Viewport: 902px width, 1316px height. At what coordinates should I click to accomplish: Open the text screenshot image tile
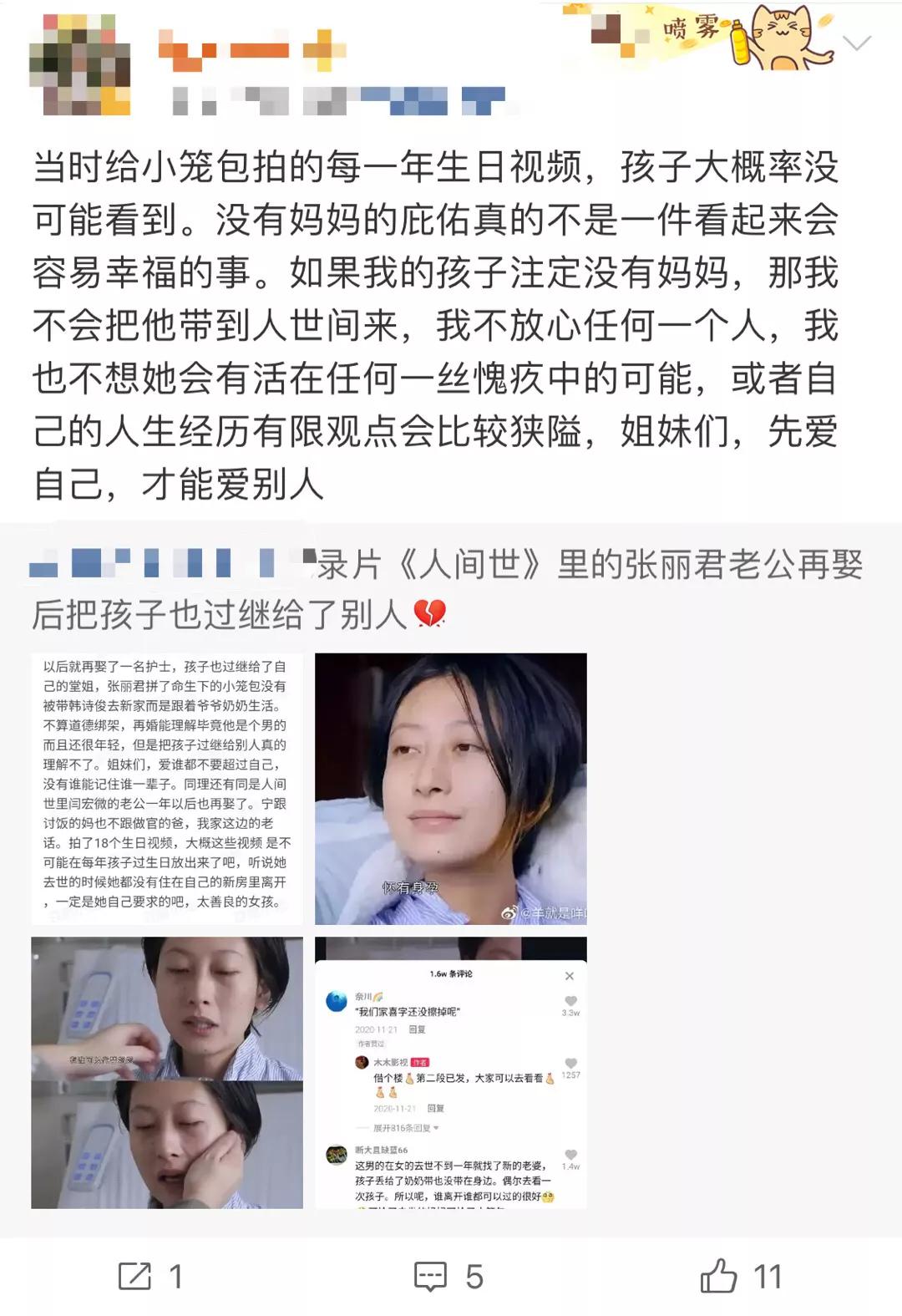click(167, 788)
